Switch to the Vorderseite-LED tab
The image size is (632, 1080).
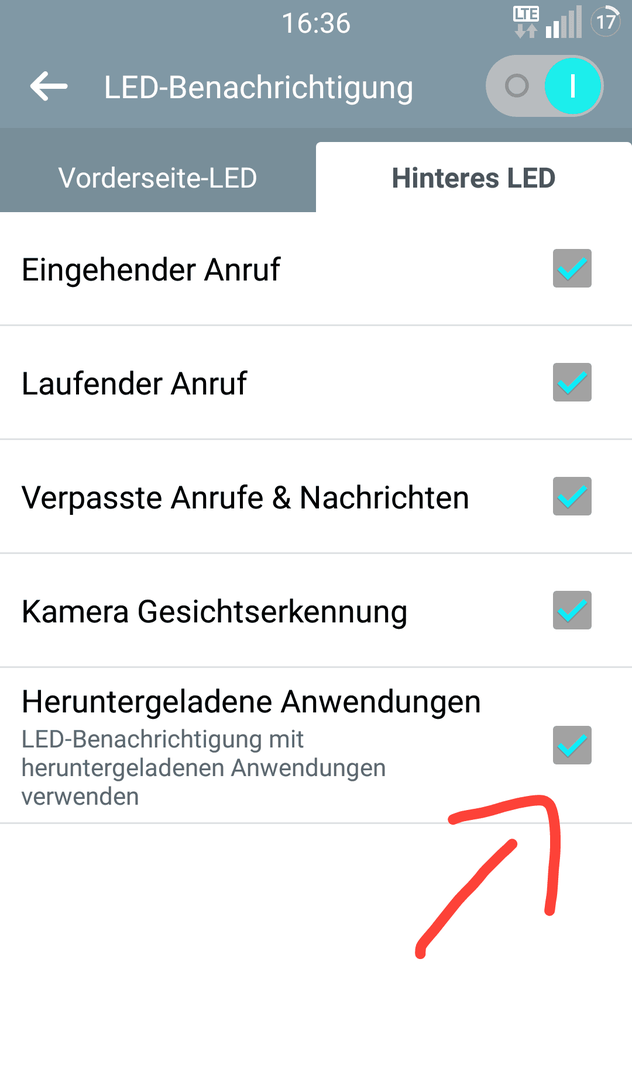(x=158, y=178)
